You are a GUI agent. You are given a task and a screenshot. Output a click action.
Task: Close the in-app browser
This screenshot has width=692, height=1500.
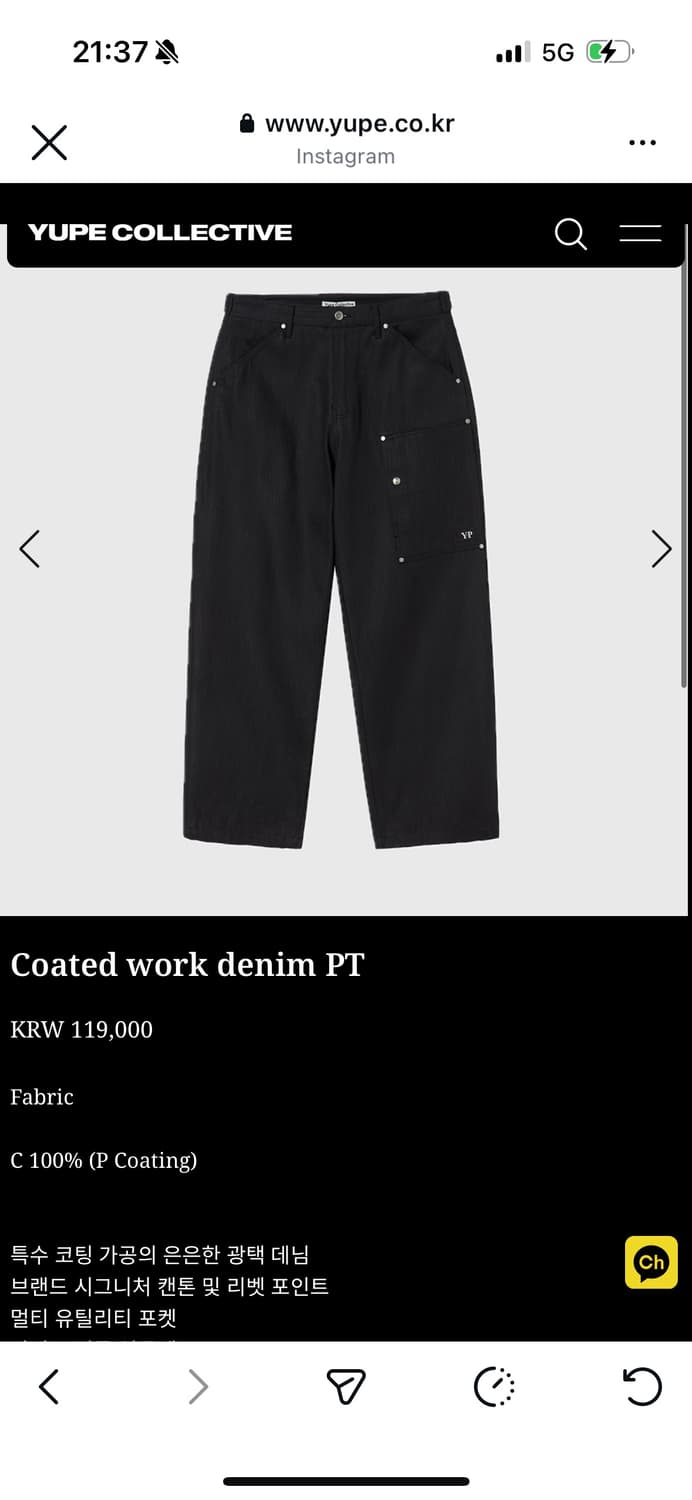[x=49, y=143]
